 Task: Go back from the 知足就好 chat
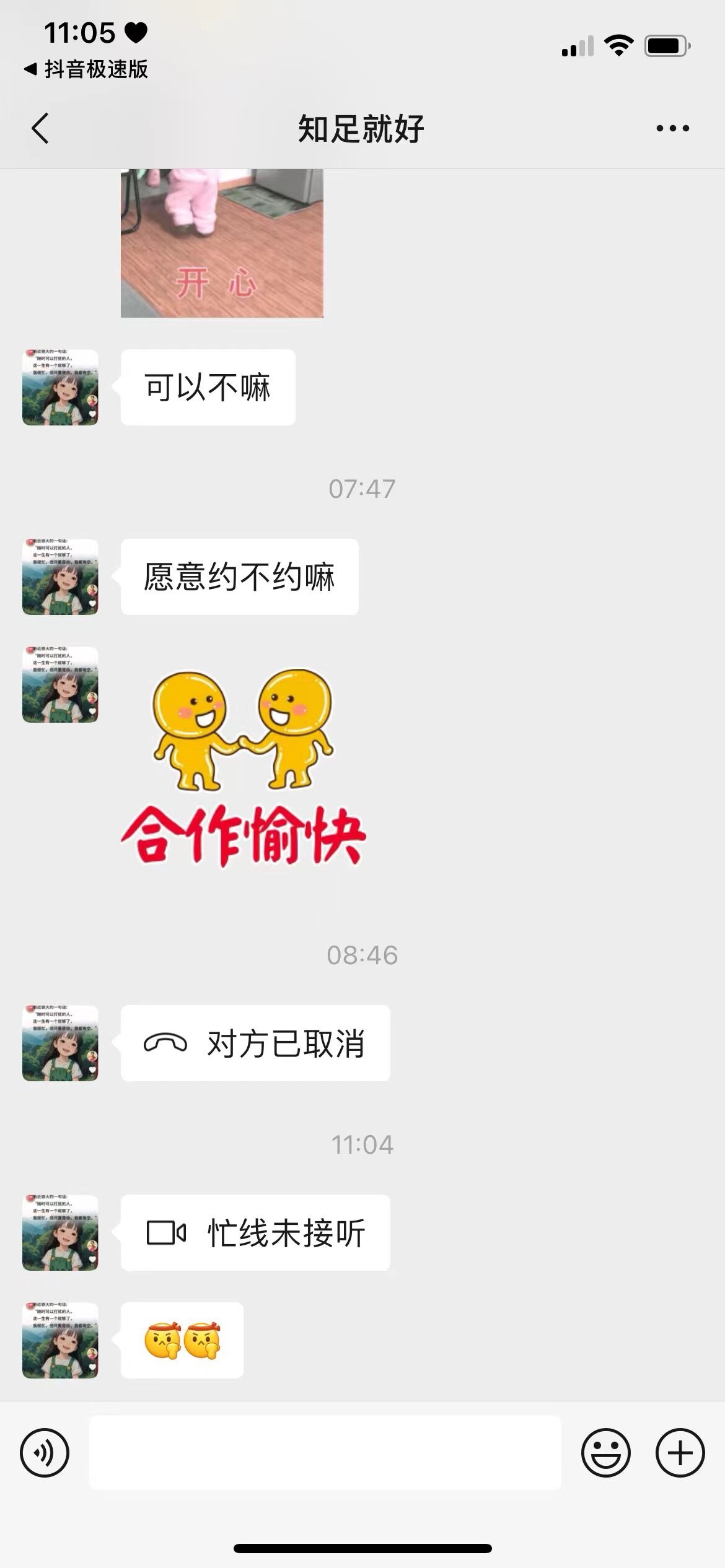coord(40,129)
